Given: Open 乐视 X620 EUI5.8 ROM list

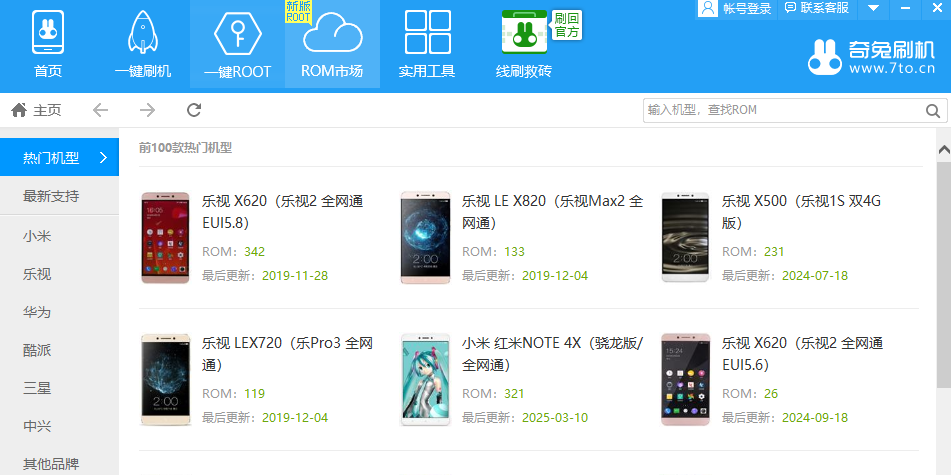Looking at the screenshot, I should [x=283, y=211].
